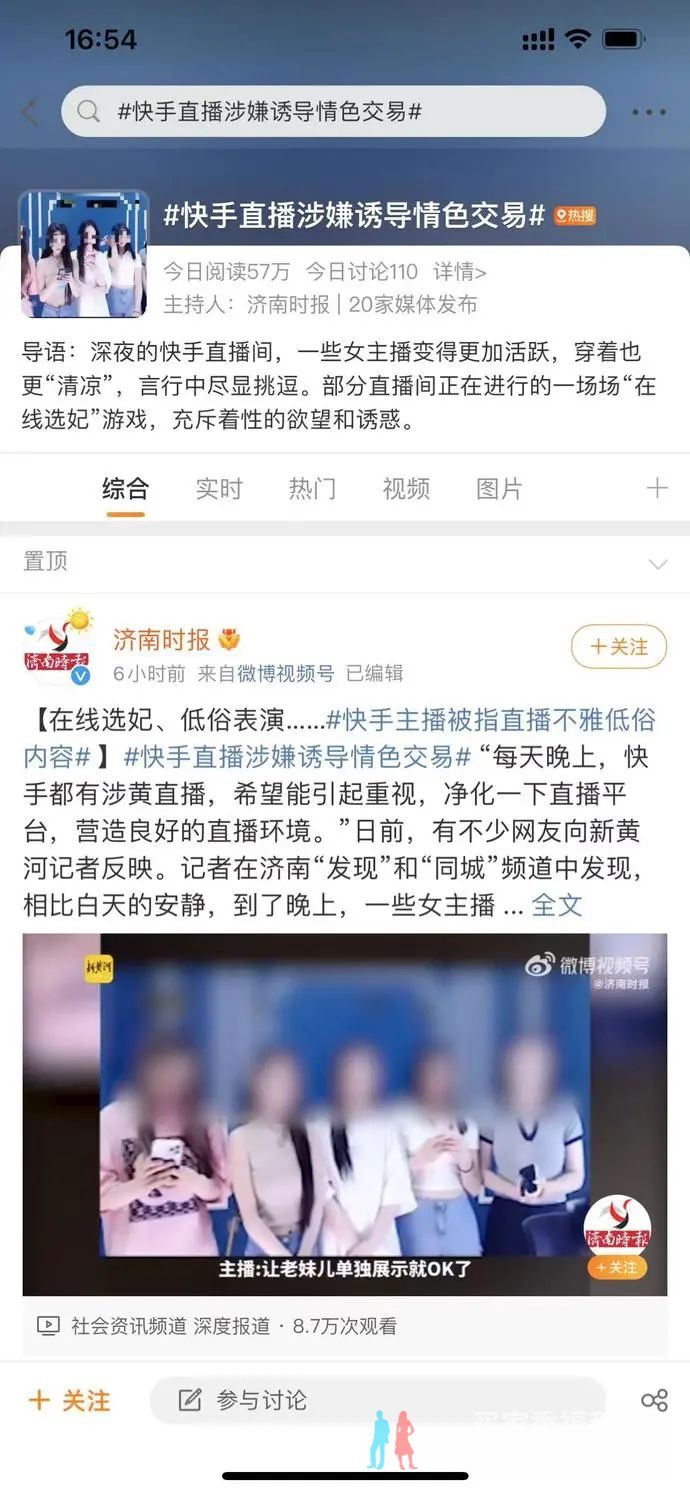
Task: Follow 济南时报 with the +关注 button
Action: pyautogui.click(x=618, y=647)
